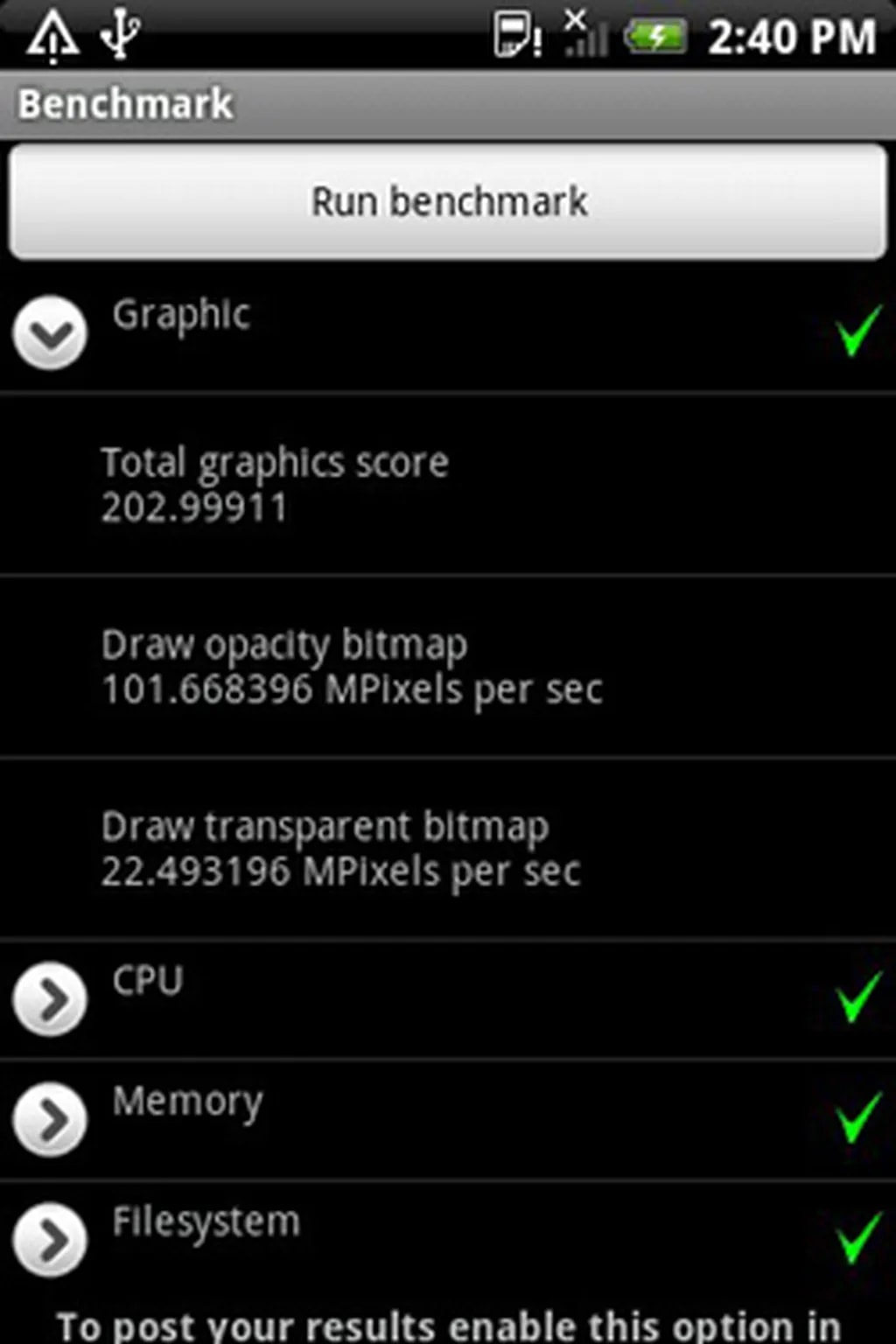Expand the Filesystem results
Screen dimensions: 896x1344
[x=50, y=1239]
